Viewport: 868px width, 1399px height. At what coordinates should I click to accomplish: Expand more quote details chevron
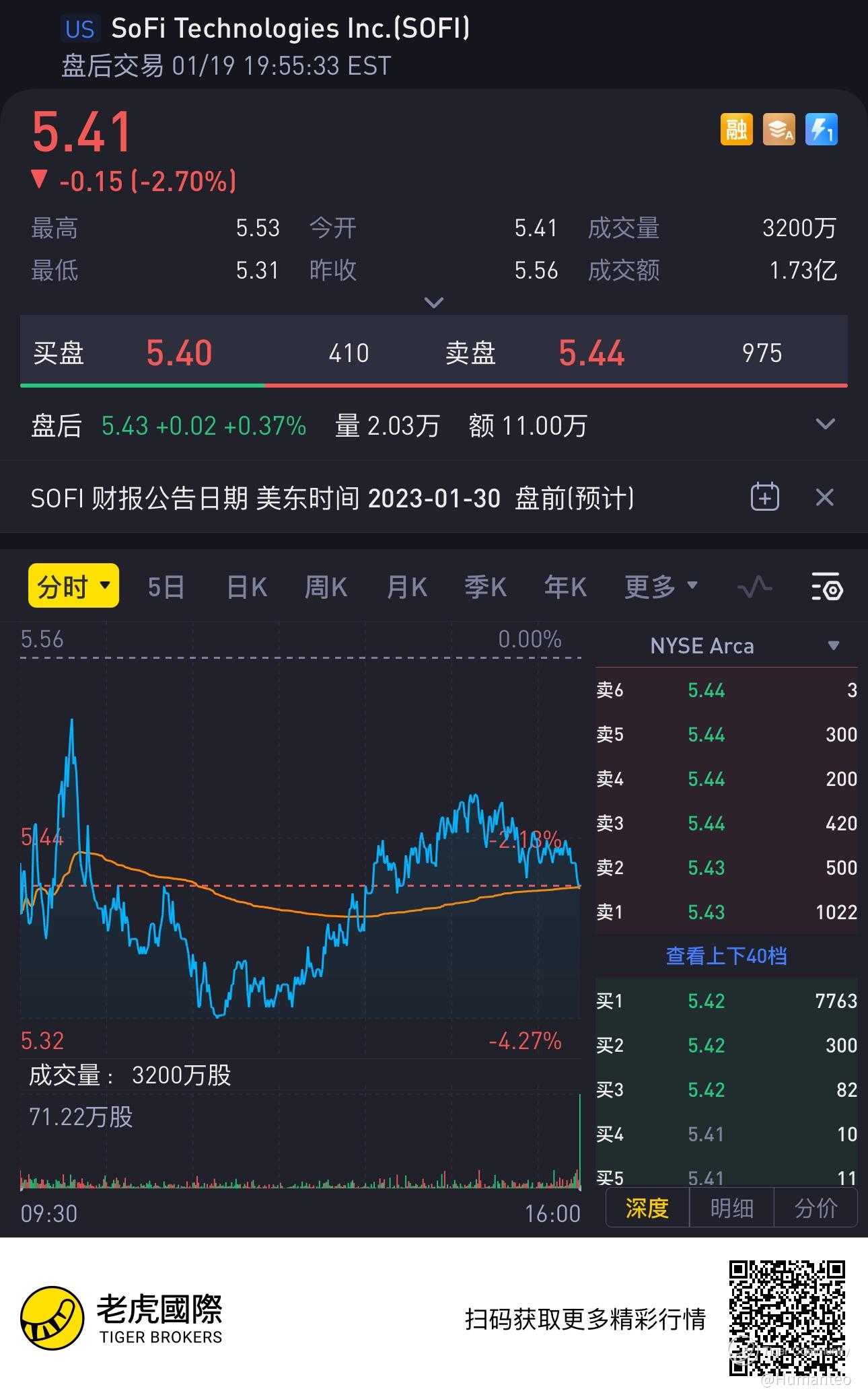(434, 303)
